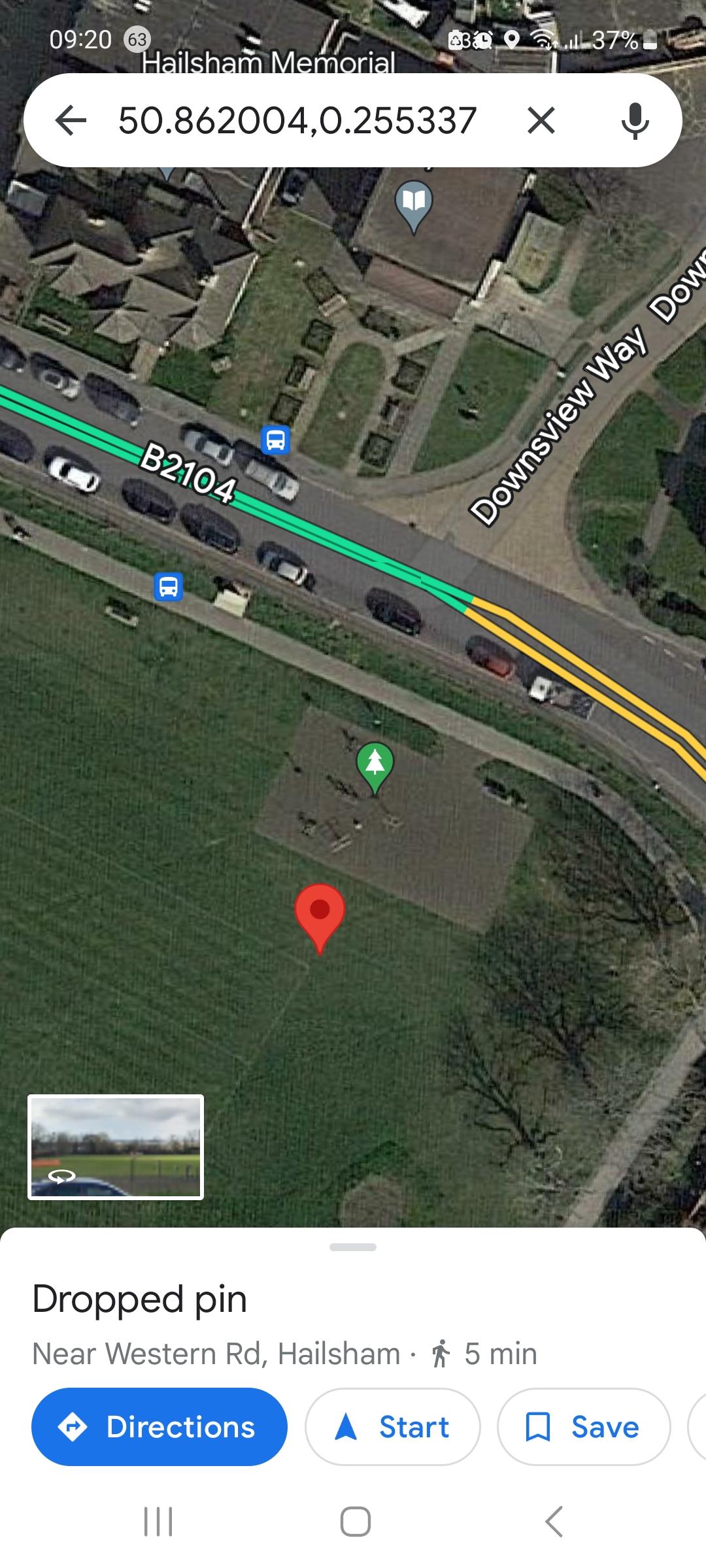Save the dropped pin location

(x=583, y=1428)
